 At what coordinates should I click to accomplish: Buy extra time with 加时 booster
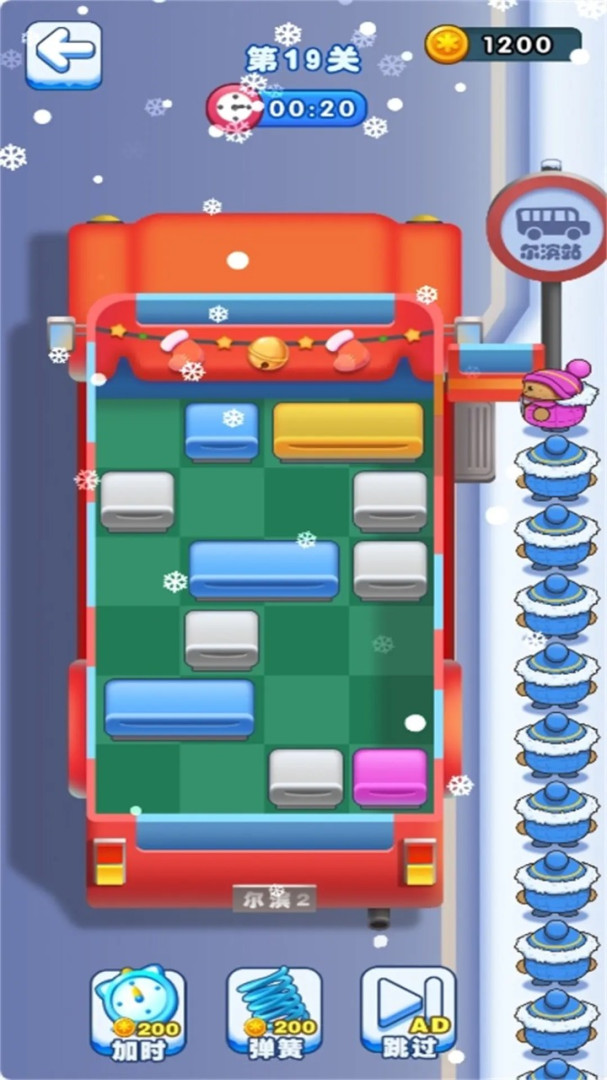[138, 1012]
